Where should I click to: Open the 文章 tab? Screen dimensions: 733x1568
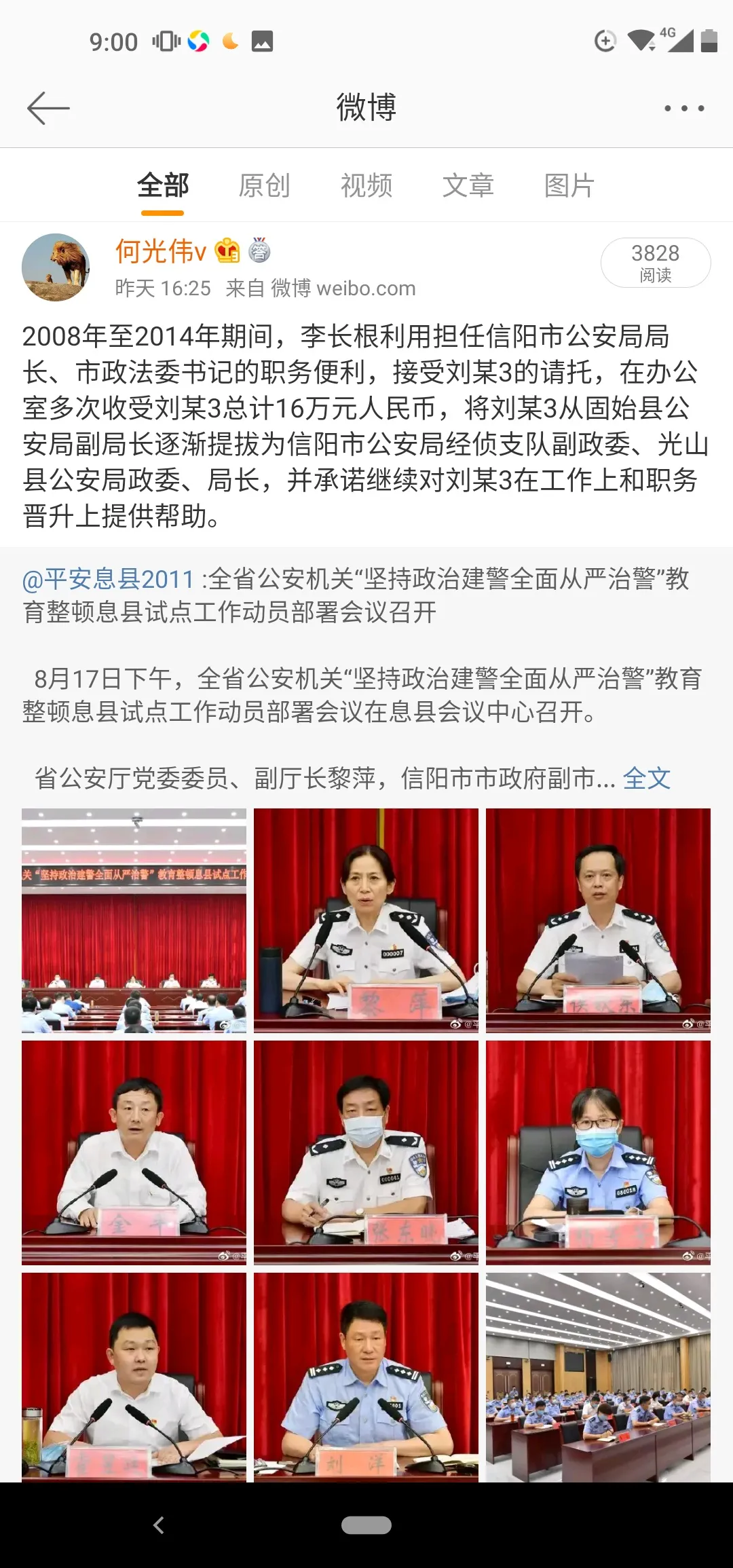coord(470,185)
